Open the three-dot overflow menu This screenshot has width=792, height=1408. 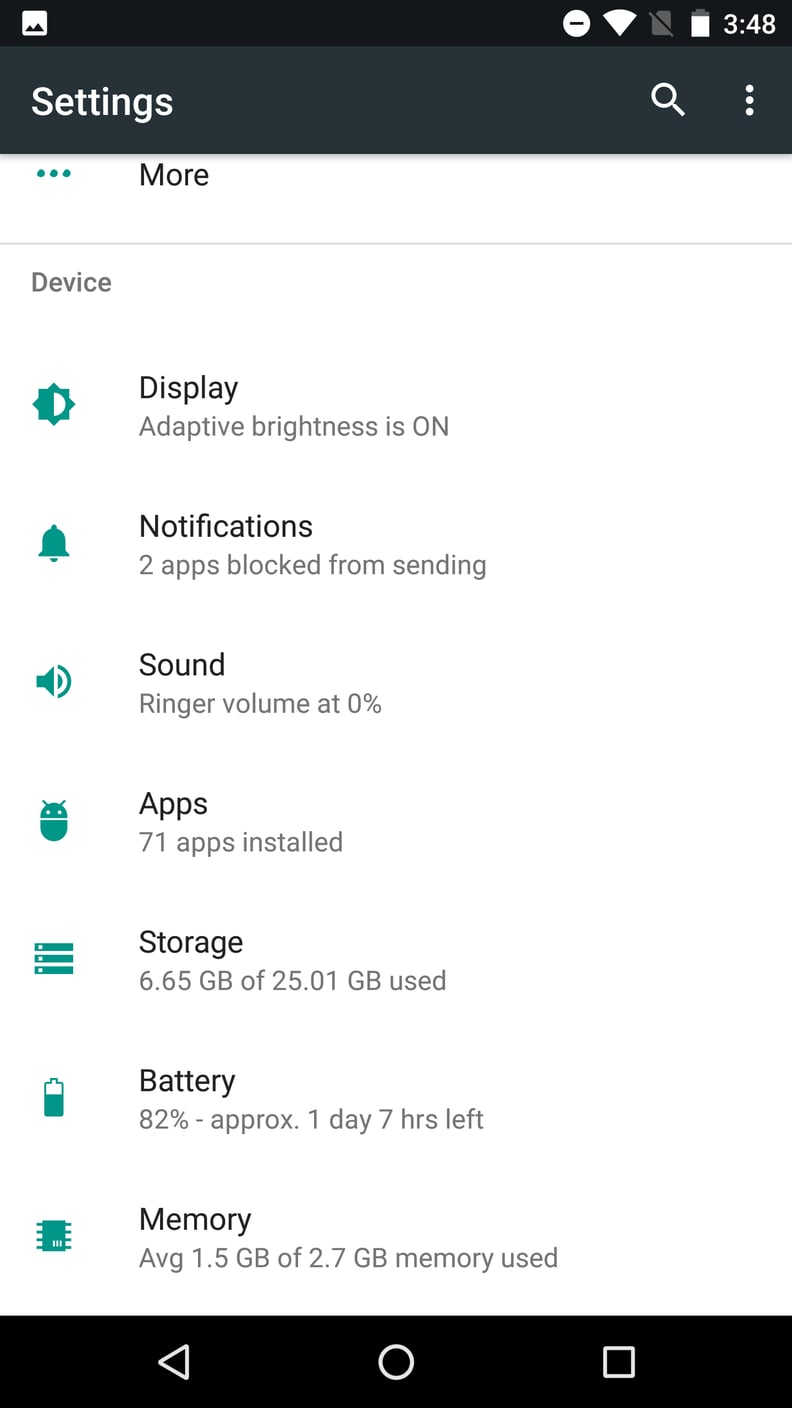[749, 100]
